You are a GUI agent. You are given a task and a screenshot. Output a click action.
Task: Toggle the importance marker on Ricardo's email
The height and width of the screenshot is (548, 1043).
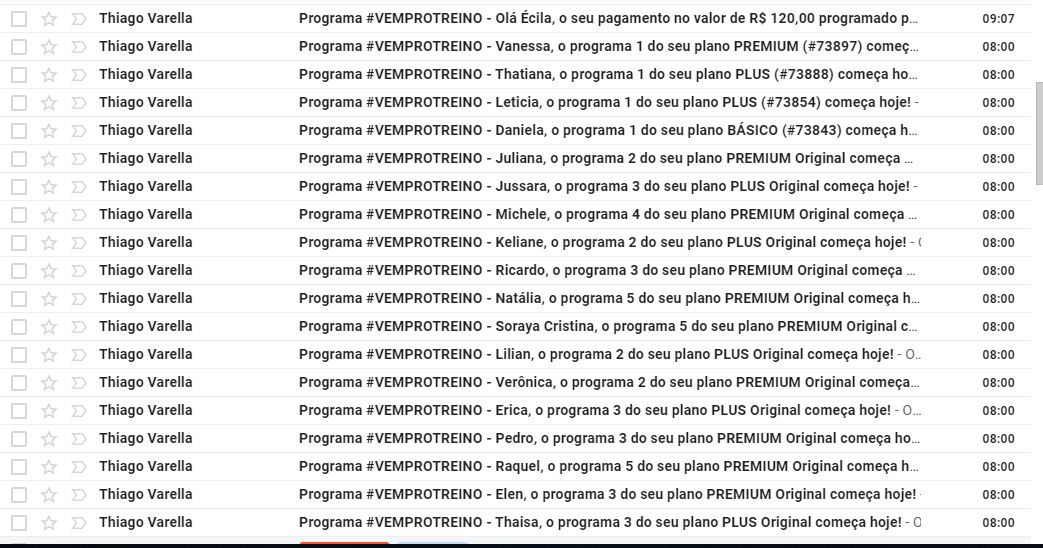[79, 270]
